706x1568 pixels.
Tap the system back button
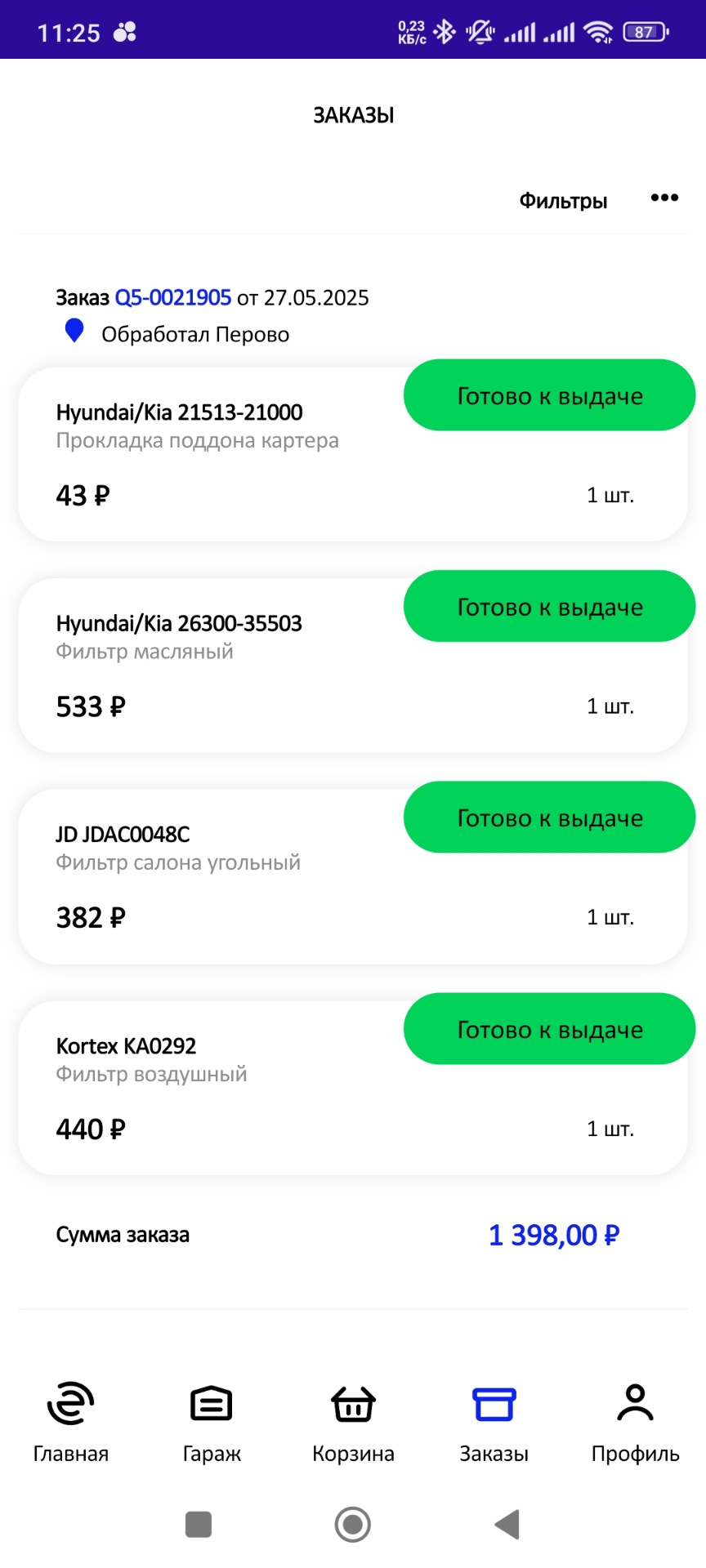coord(507,1525)
